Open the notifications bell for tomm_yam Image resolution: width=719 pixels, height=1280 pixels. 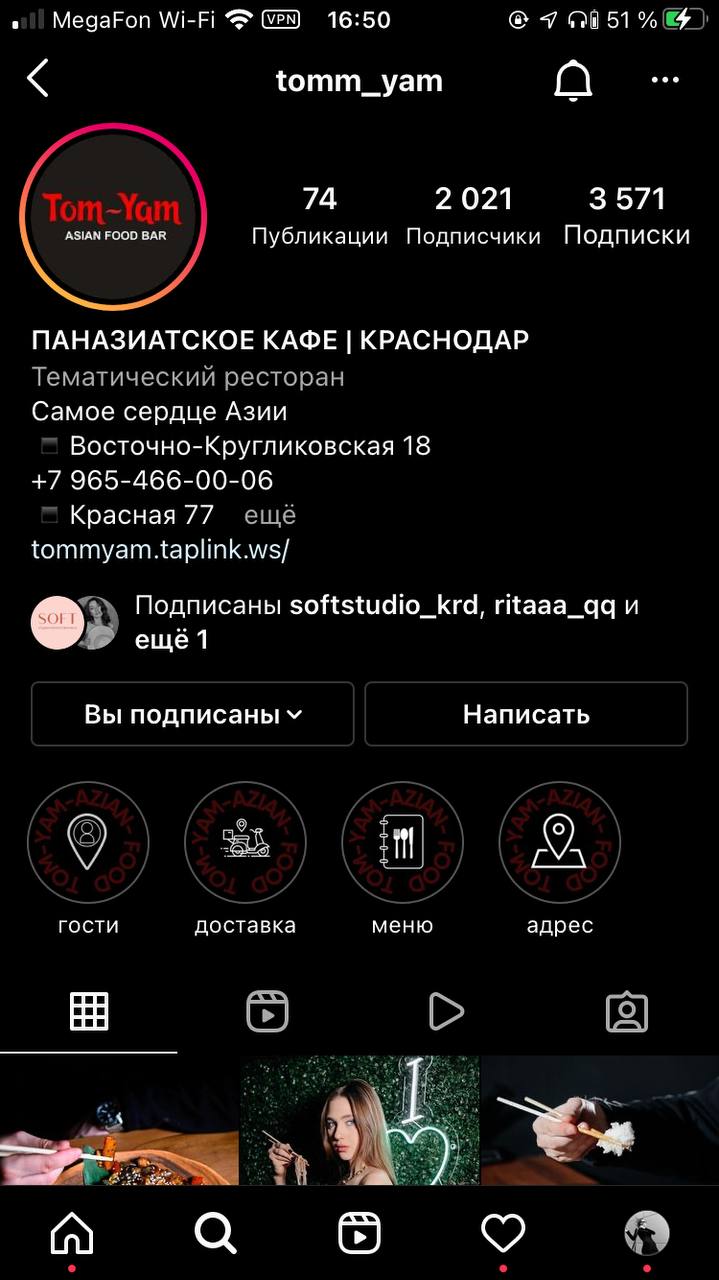click(x=573, y=81)
